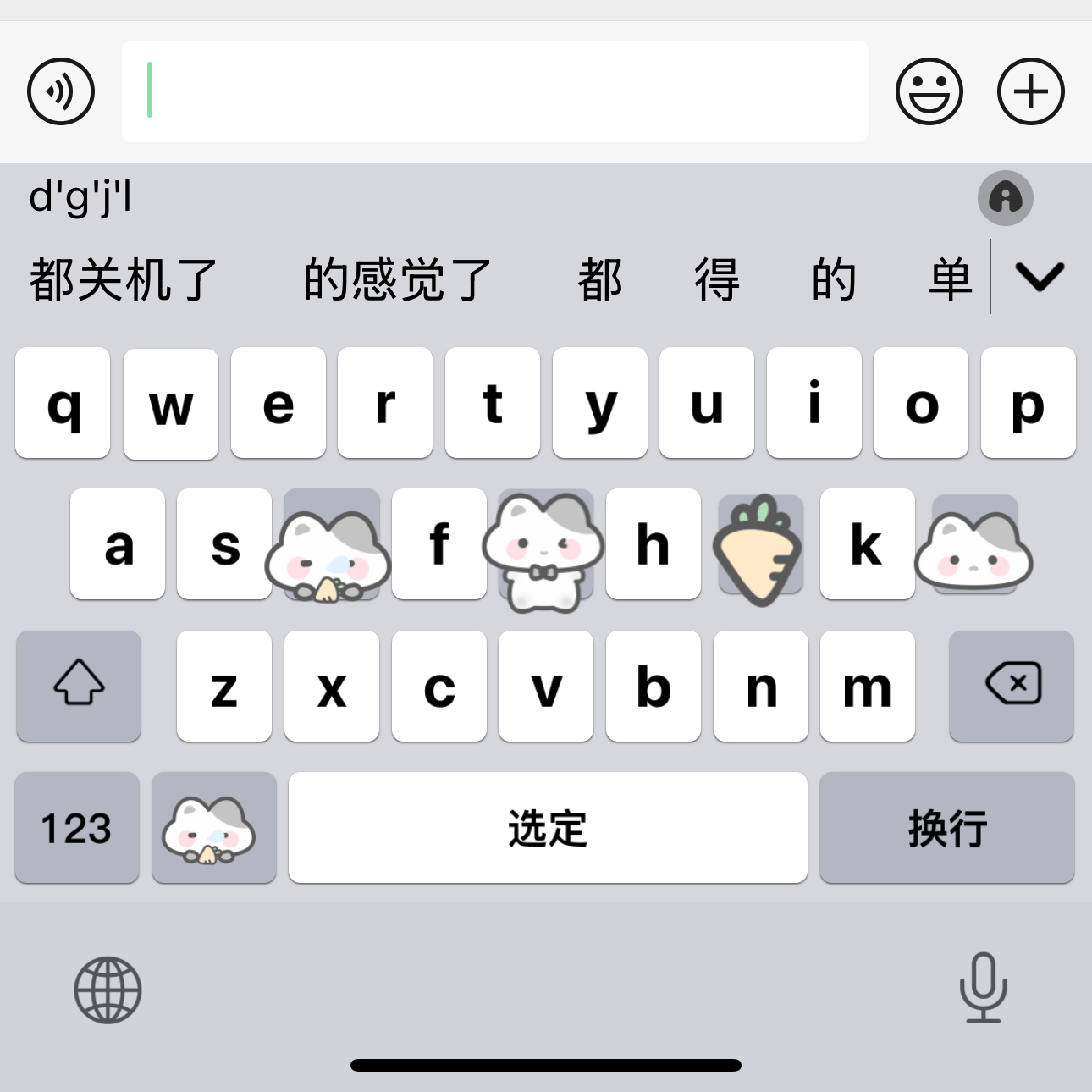Choose candidate 都关机了
The height and width of the screenshot is (1092, 1092).
click(124, 280)
